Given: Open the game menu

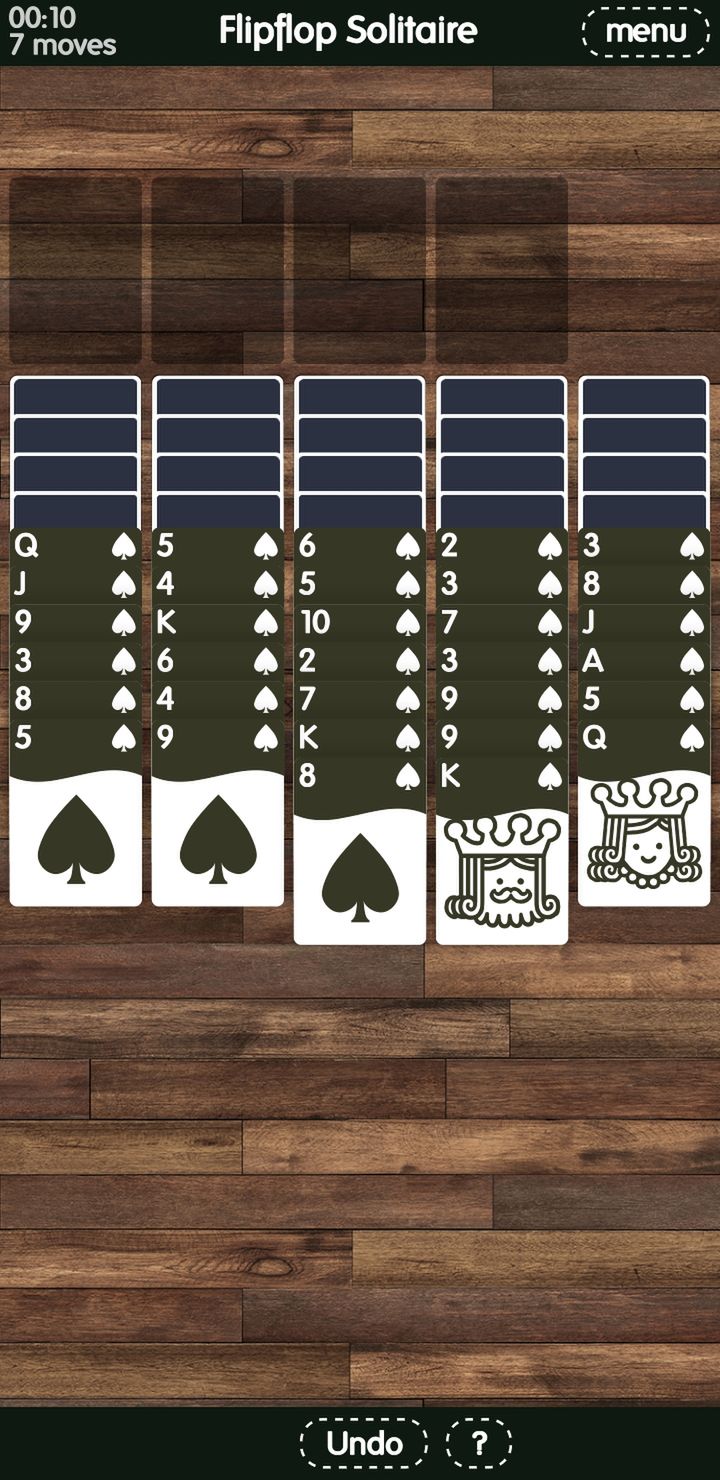Looking at the screenshot, I should [646, 31].
